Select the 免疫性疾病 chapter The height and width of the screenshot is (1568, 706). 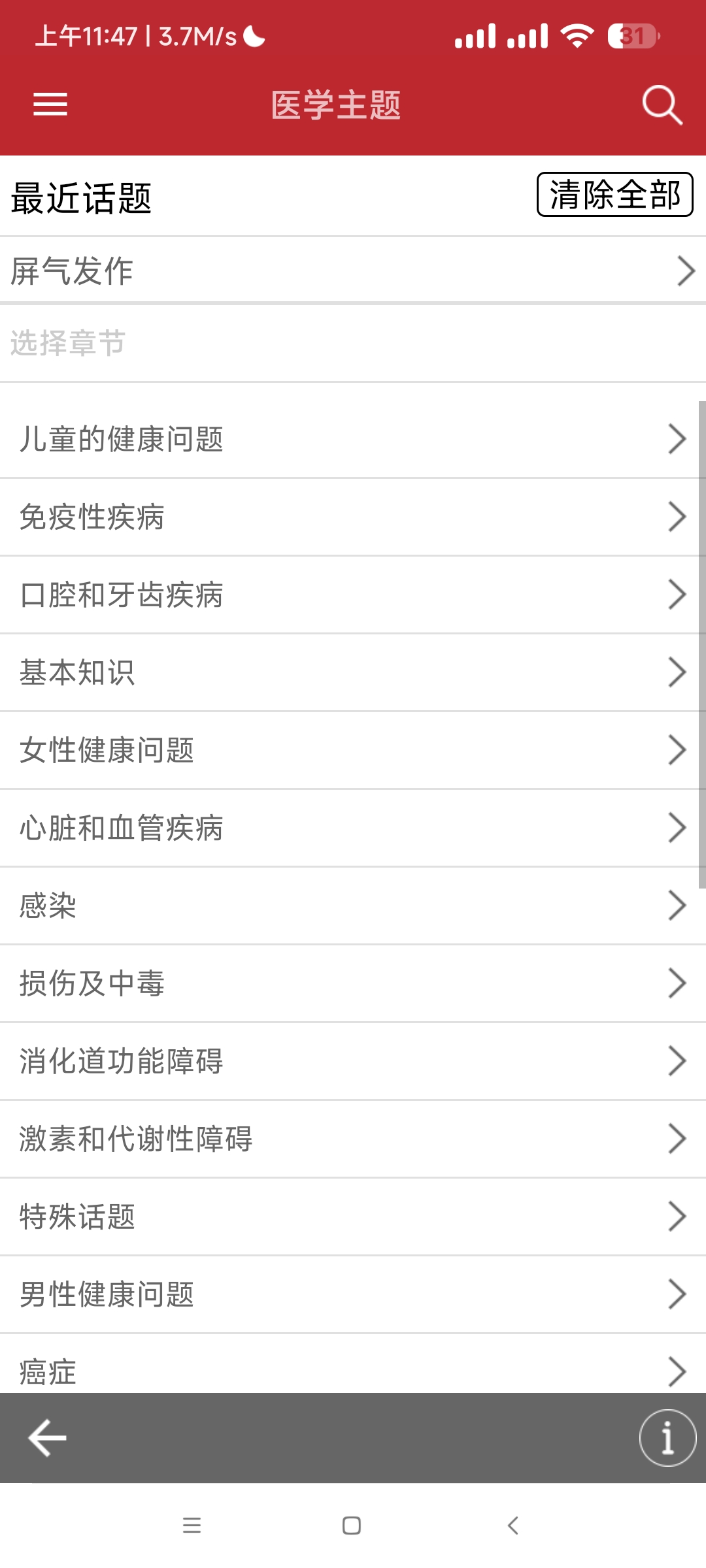[353, 517]
